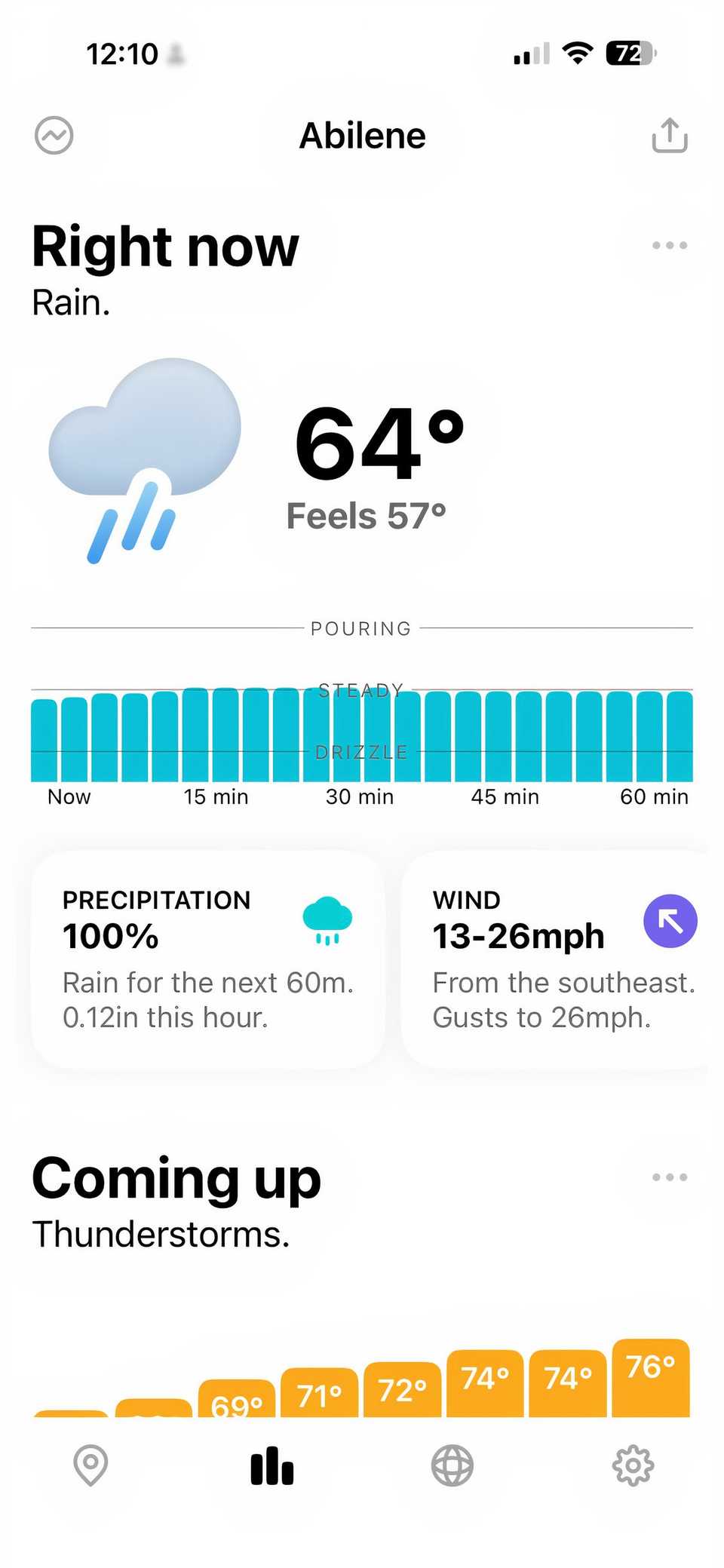Tap the globe map icon
724x1568 pixels.
coord(452,1465)
